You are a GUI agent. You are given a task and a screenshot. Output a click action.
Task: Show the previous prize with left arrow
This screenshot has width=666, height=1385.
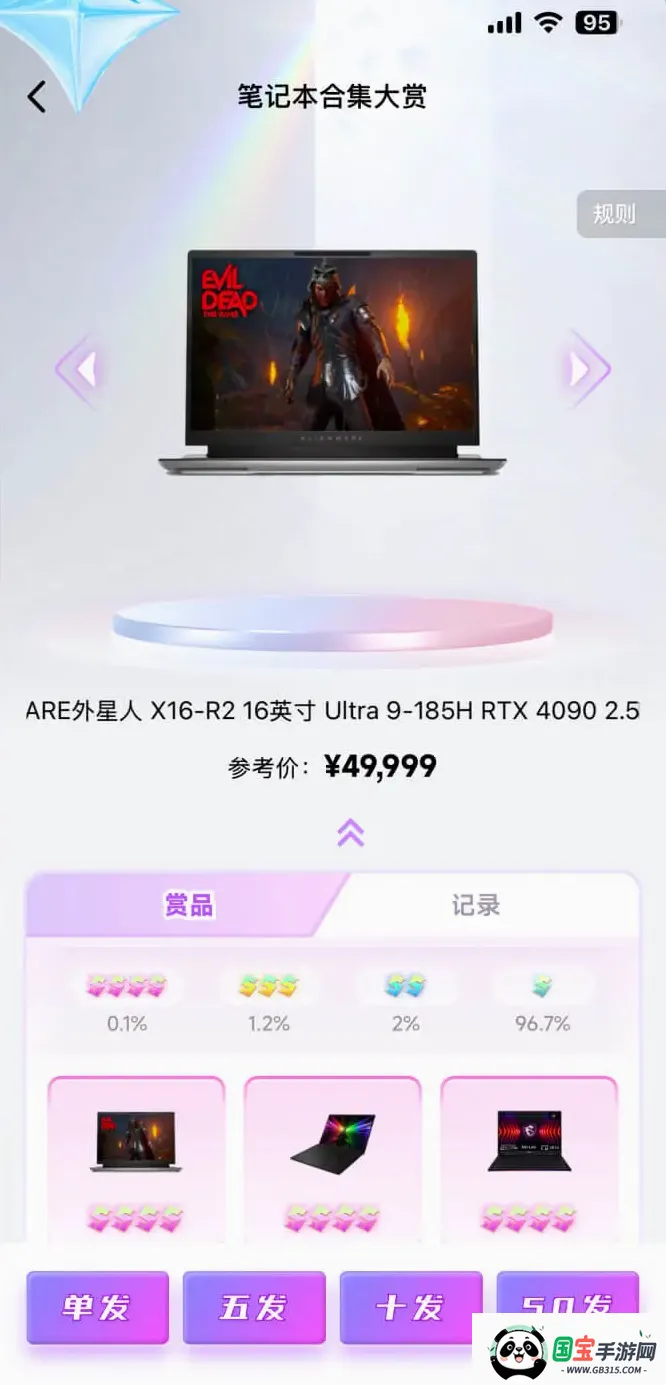pyautogui.click(x=80, y=369)
